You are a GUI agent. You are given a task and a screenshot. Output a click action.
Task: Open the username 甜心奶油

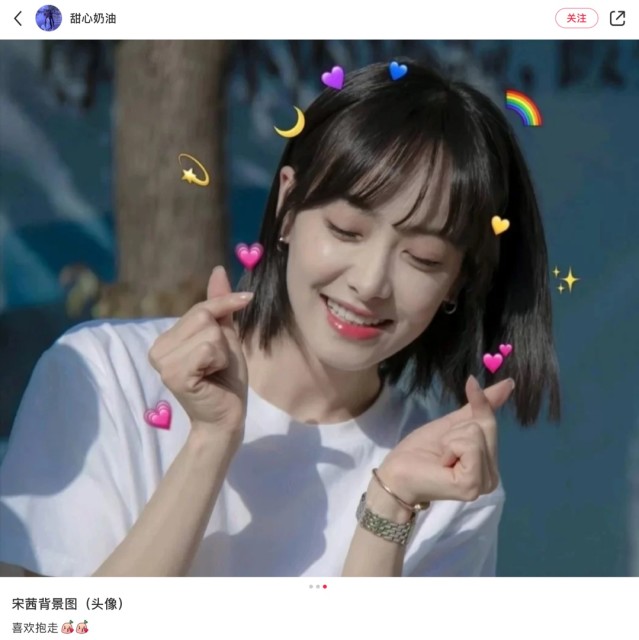93,18
